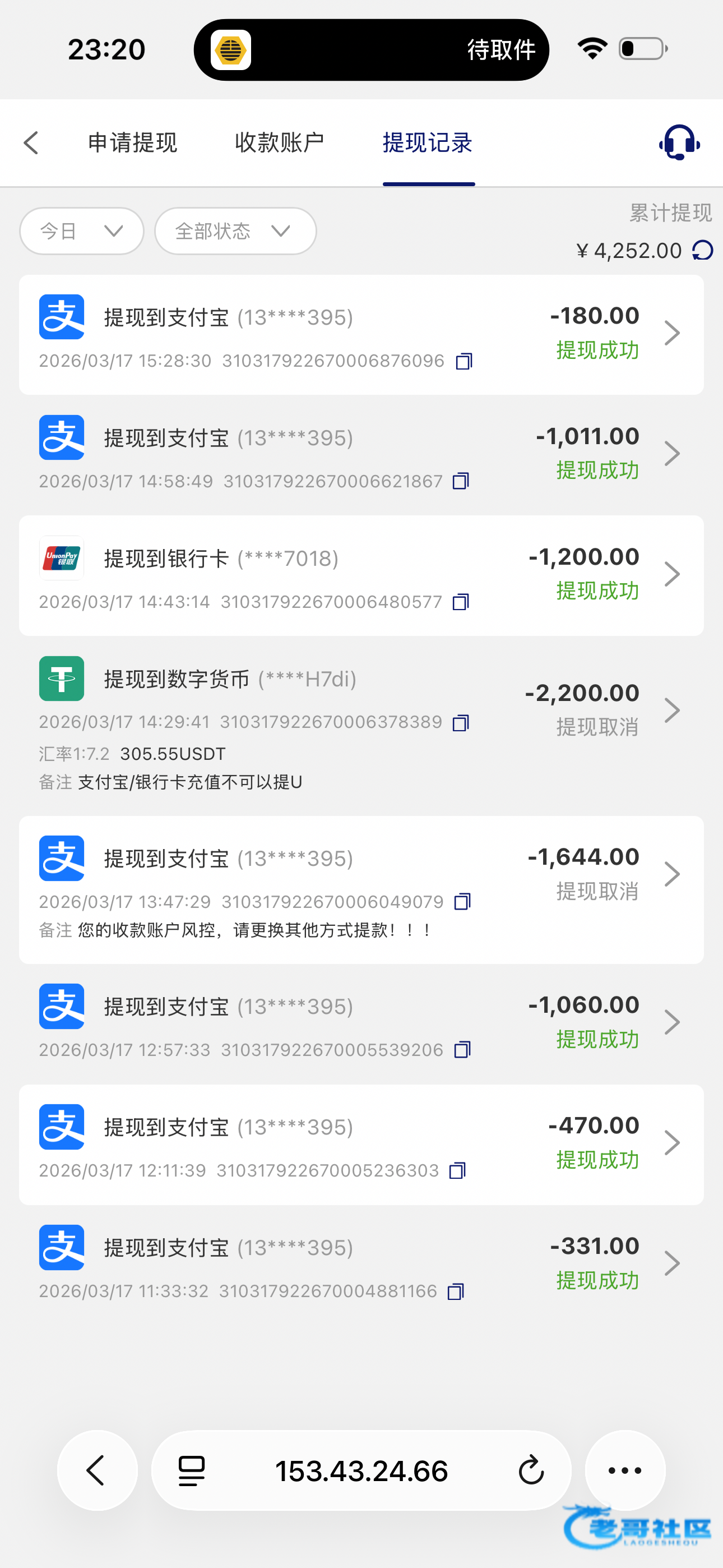Image resolution: width=723 pixels, height=1568 pixels.
Task: View the cancelled -2,200.00 digital currency withdrawal
Action: pos(361,726)
